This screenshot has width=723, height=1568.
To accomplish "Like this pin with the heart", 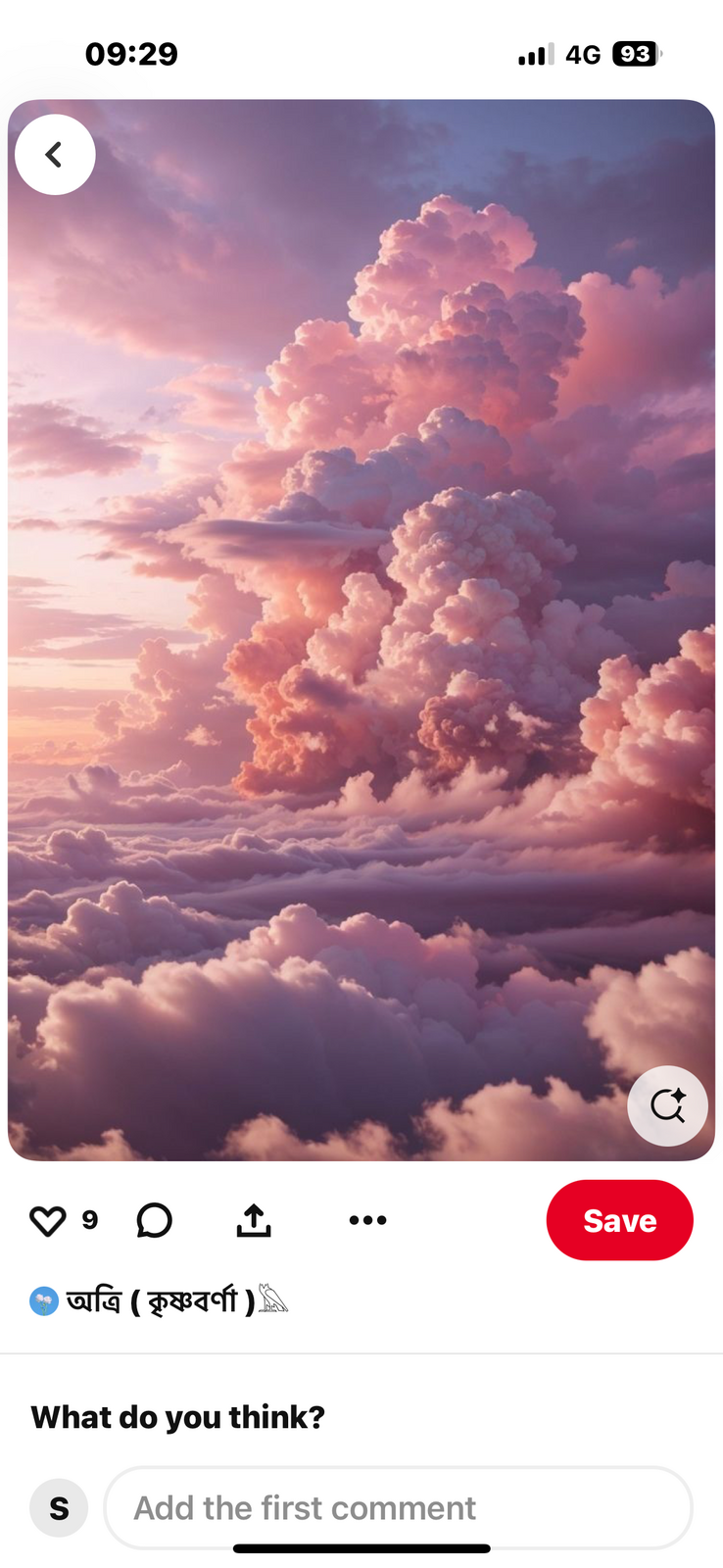I will 47,1220.
